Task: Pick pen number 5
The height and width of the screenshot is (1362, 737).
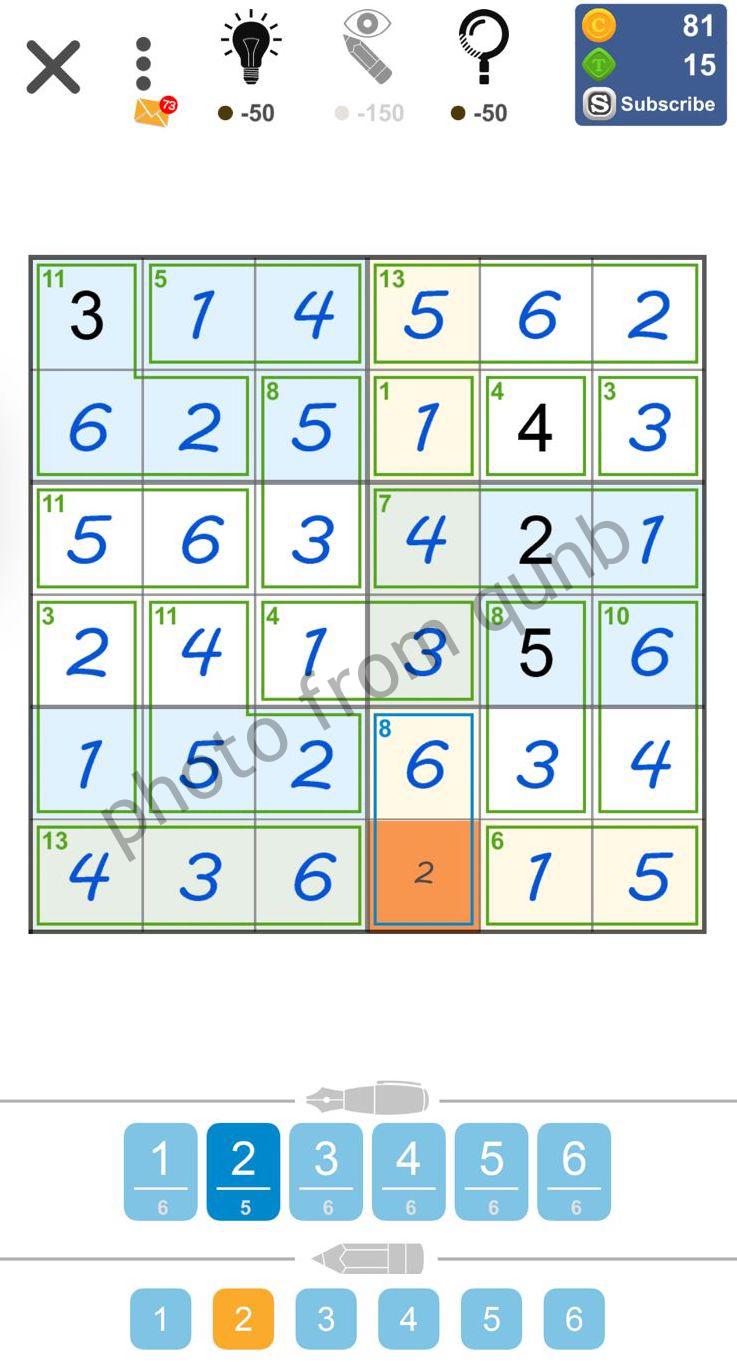Action: (x=491, y=1171)
